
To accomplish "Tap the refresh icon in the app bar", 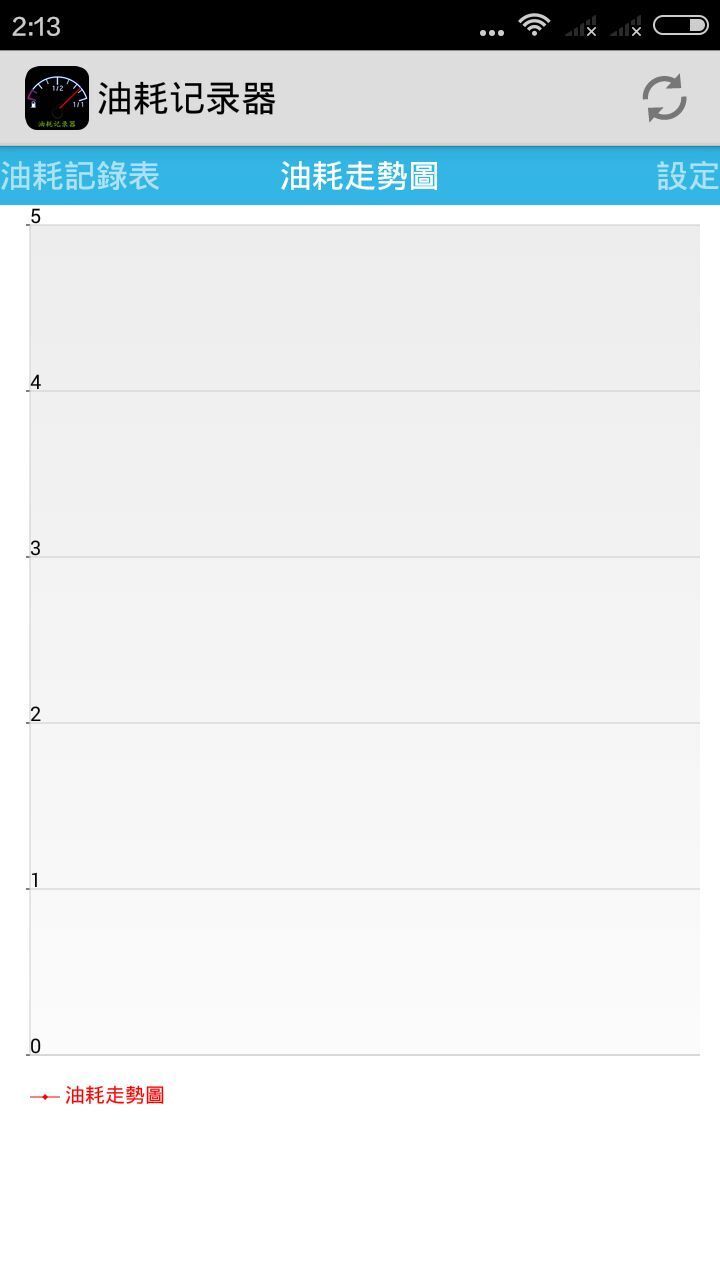I will tap(664, 98).
